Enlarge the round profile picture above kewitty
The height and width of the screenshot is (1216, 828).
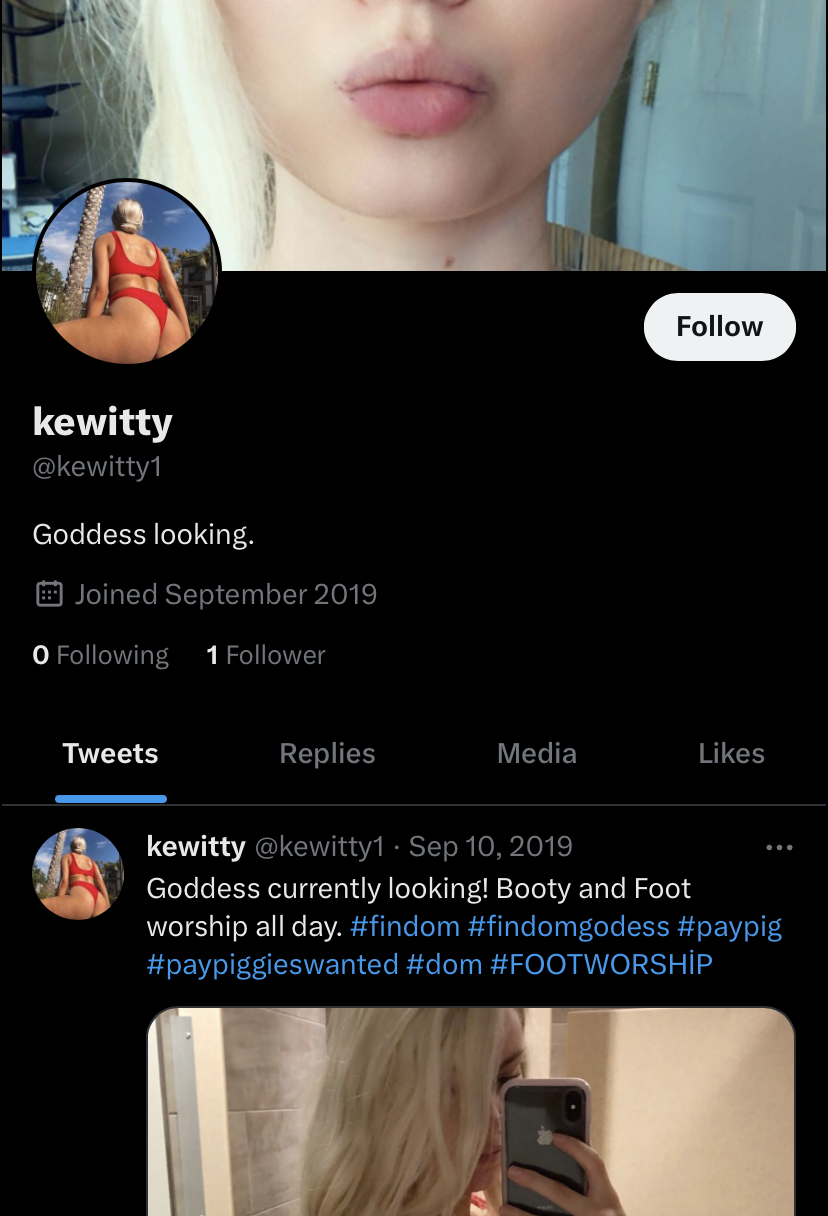(x=127, y=272)
